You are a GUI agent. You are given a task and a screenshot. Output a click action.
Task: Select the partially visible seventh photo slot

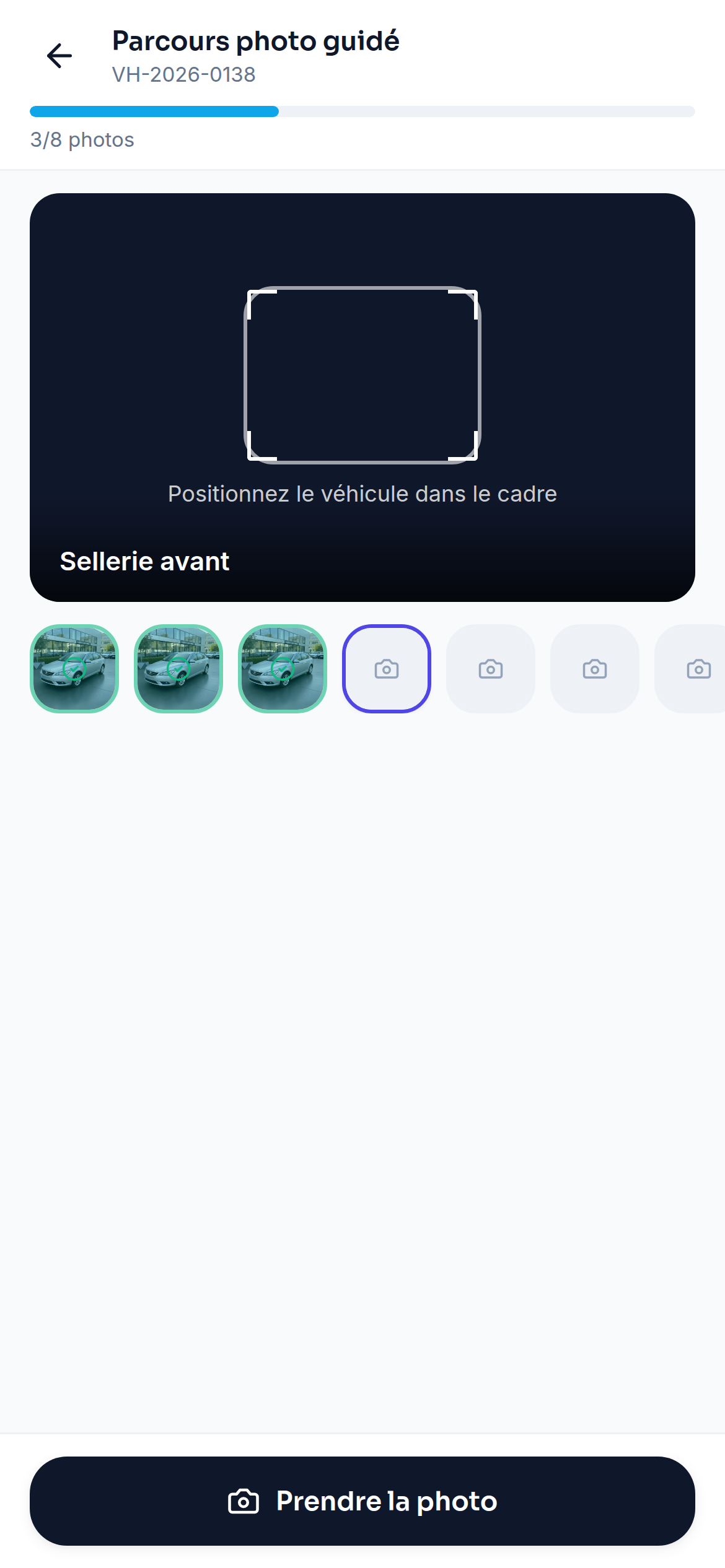(x=690, y=669)
